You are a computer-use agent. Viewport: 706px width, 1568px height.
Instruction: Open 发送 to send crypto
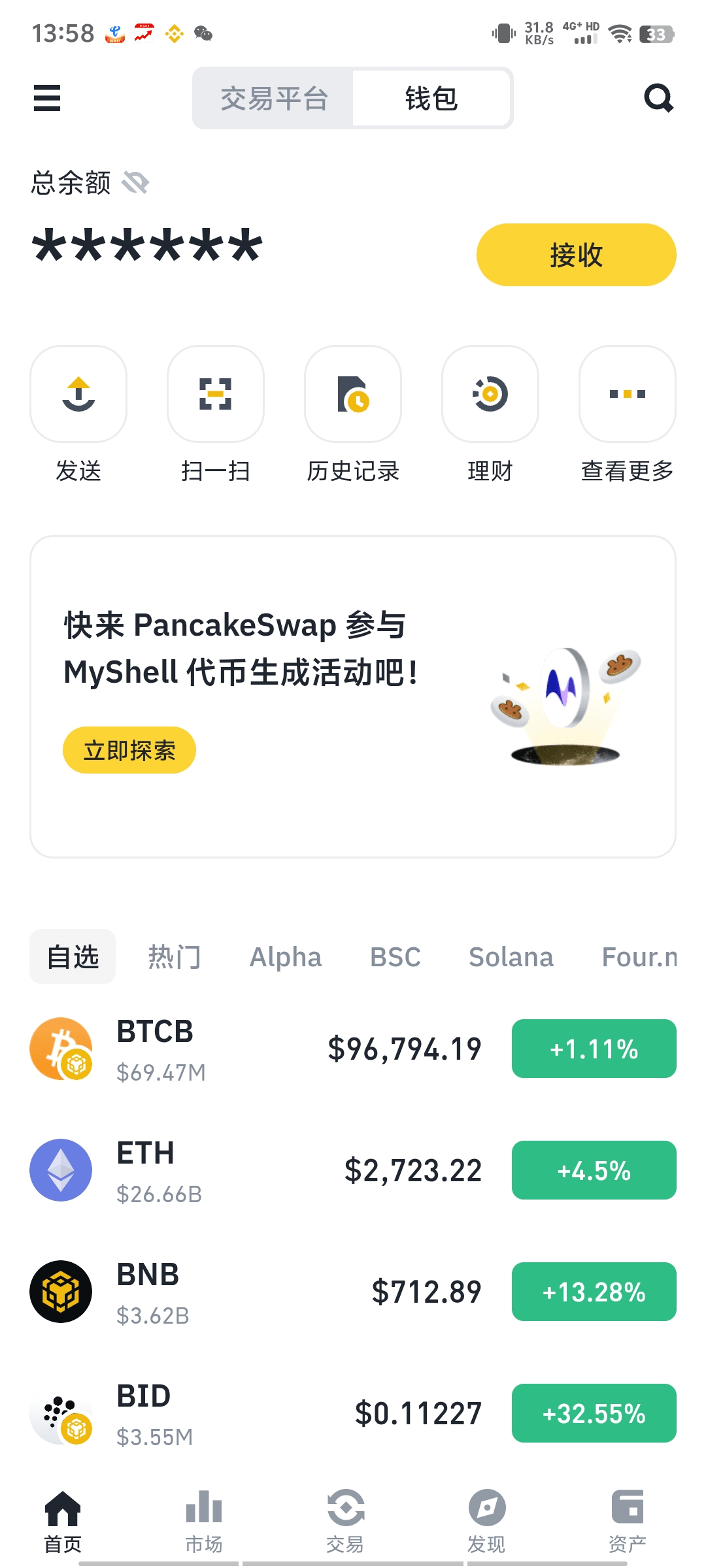pos(78,395)
